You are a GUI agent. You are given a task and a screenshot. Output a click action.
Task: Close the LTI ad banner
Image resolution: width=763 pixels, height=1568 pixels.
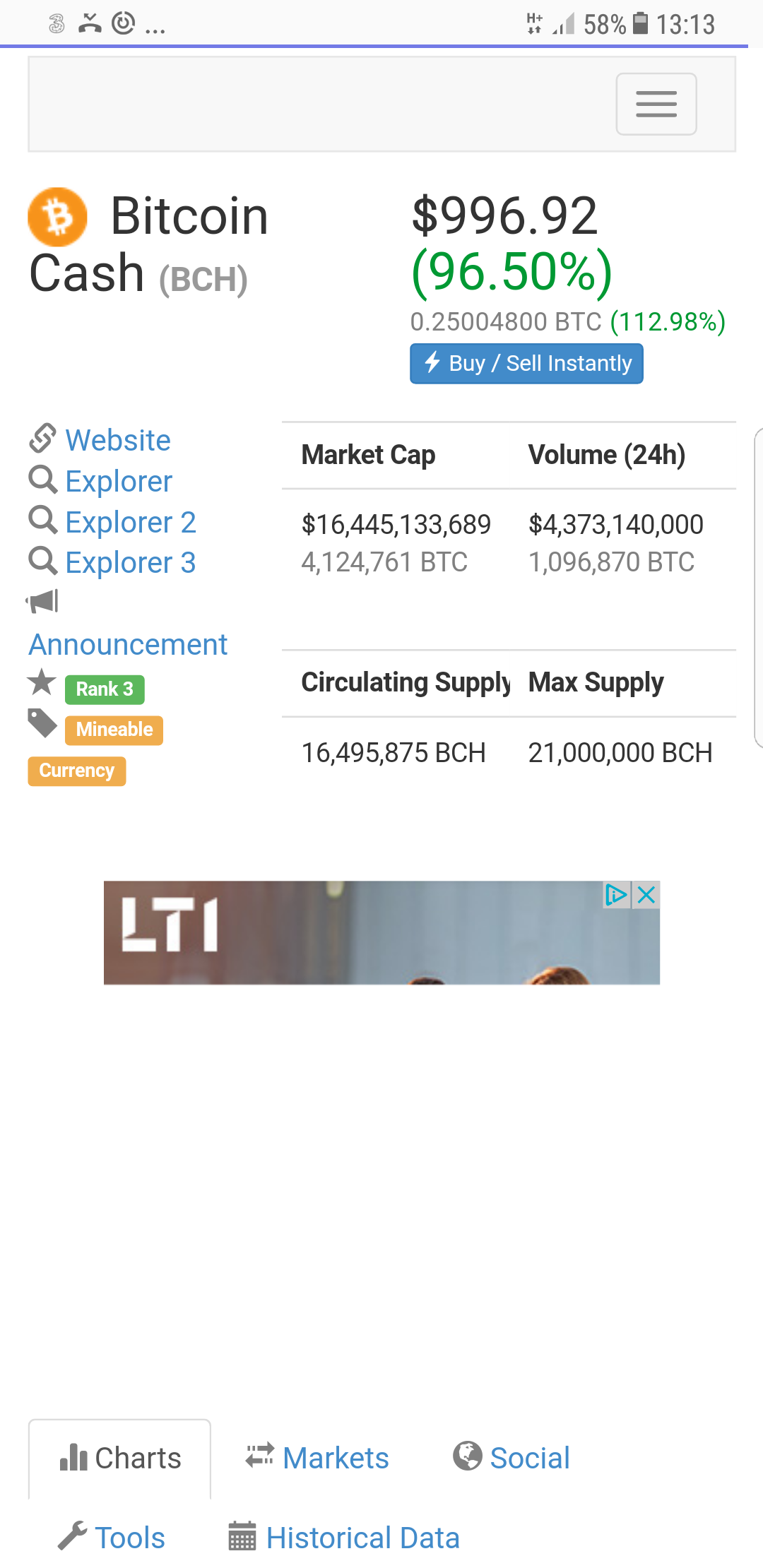(646, 895)
